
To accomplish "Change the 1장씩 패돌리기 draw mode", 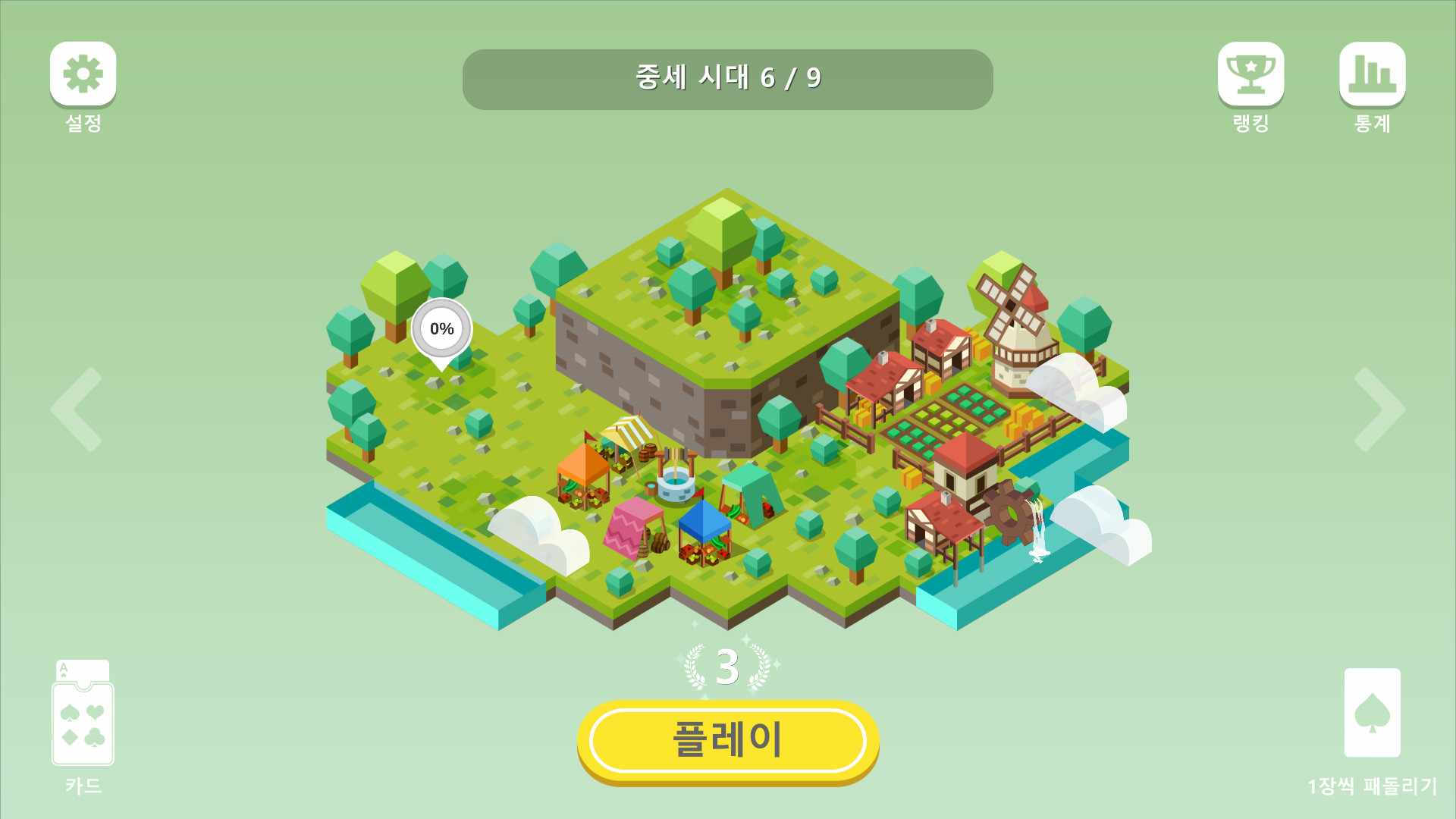I will tap(1372, 713).
